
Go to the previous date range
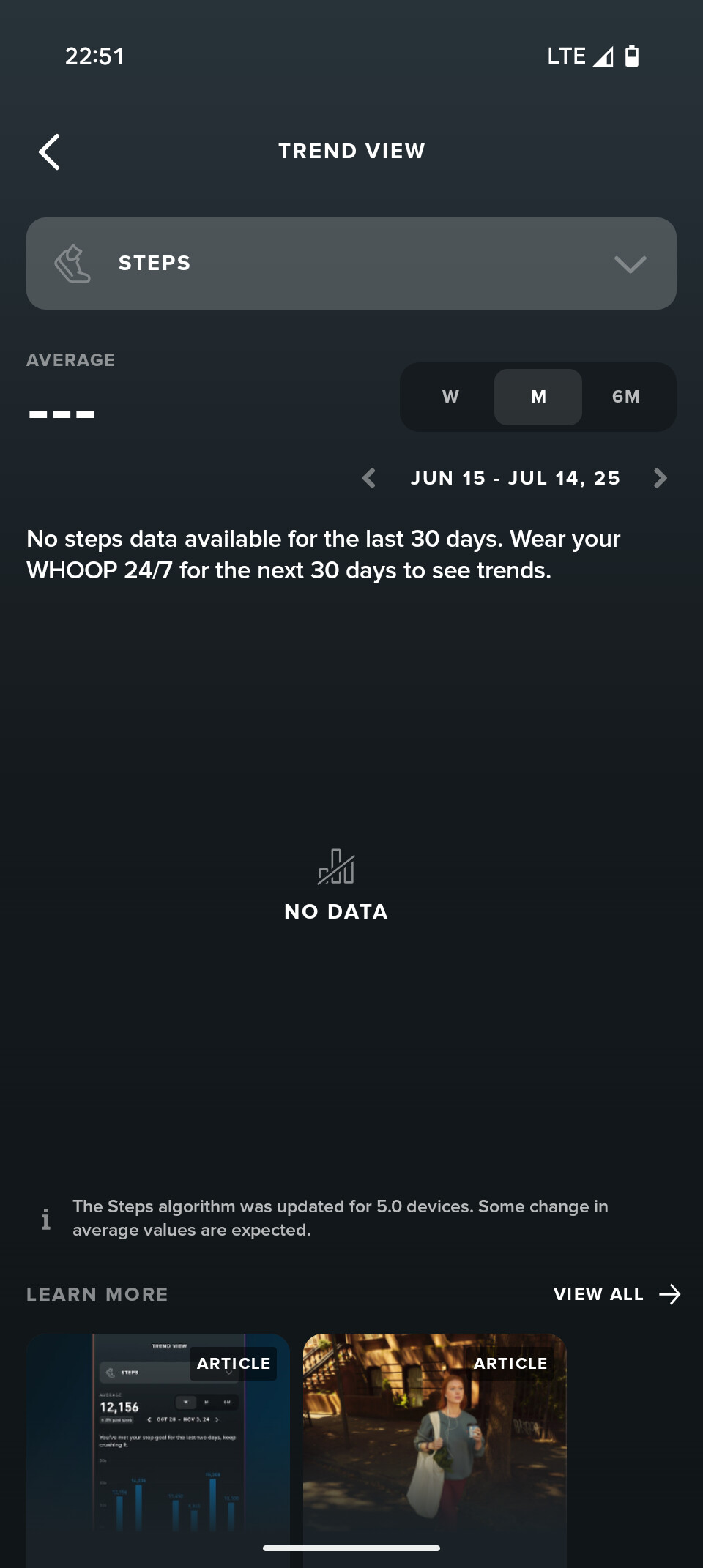[369, 478]
